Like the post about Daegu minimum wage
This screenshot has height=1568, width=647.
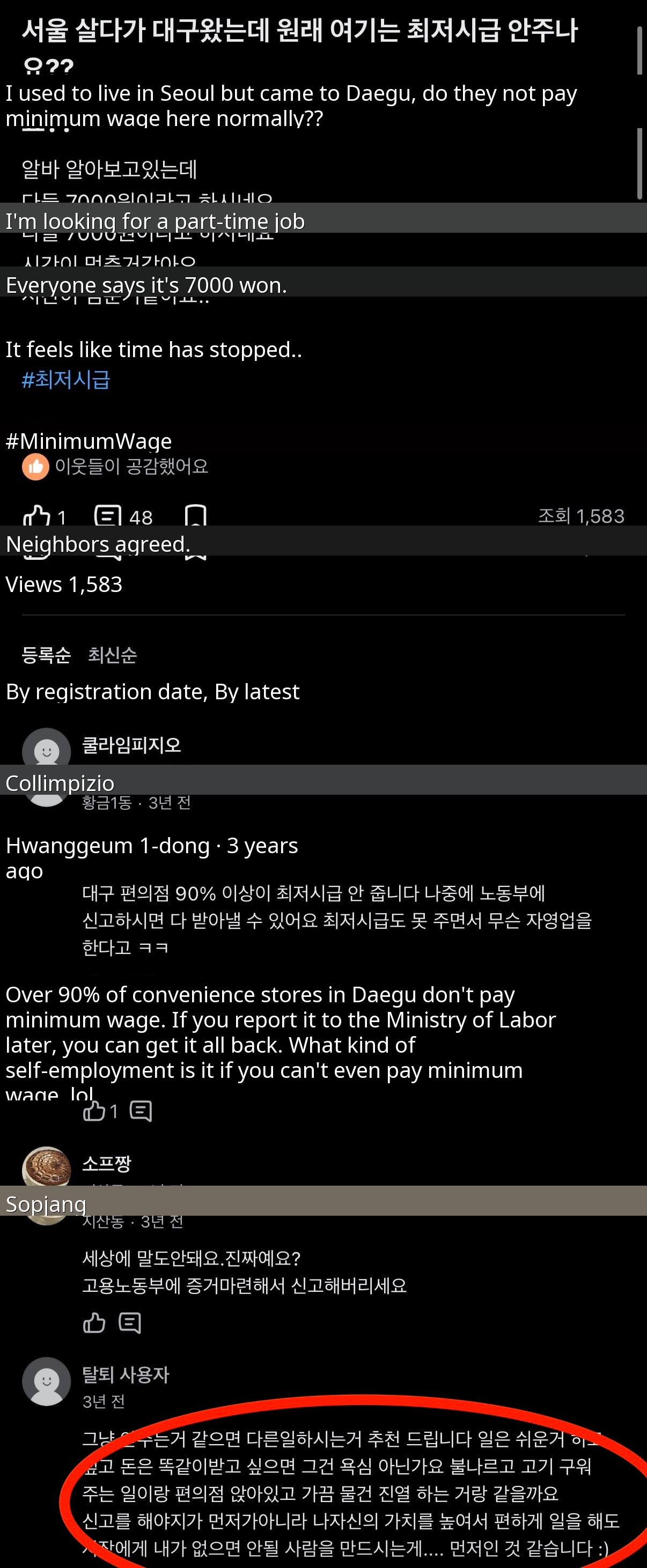click(x=36, y=517)
